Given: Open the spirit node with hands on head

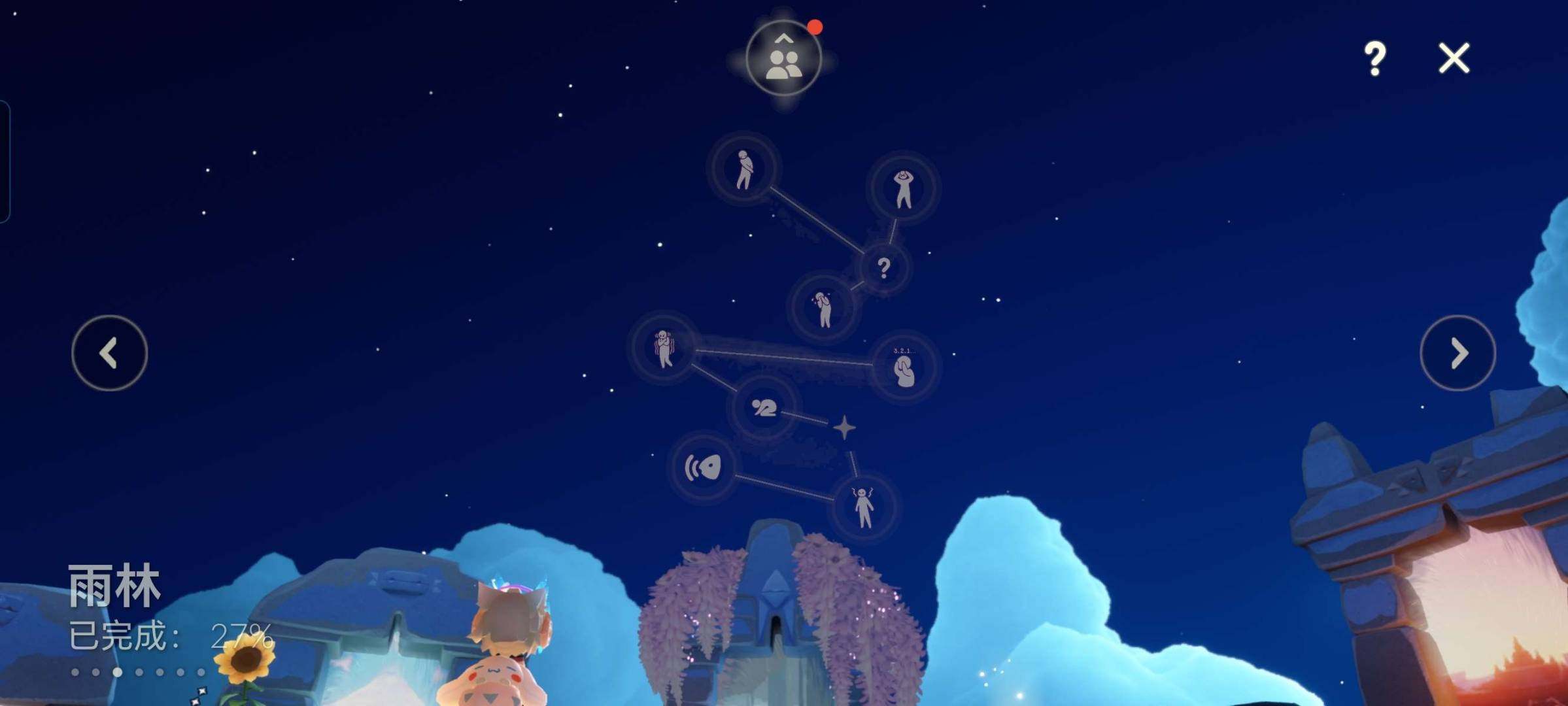Looking at the screenshot, I should (903, 188).
